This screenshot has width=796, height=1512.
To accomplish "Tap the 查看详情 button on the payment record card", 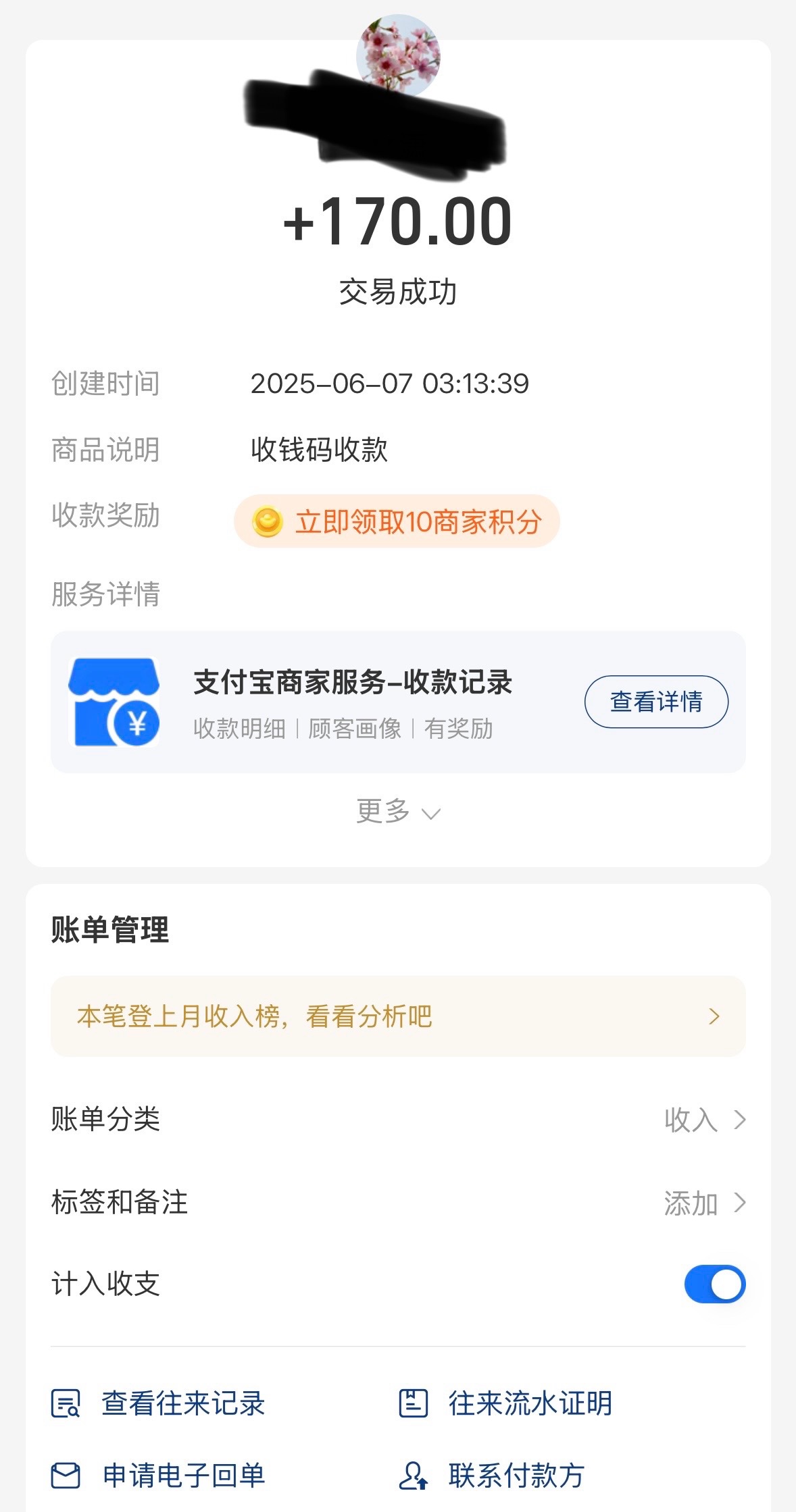I will 655,702.
